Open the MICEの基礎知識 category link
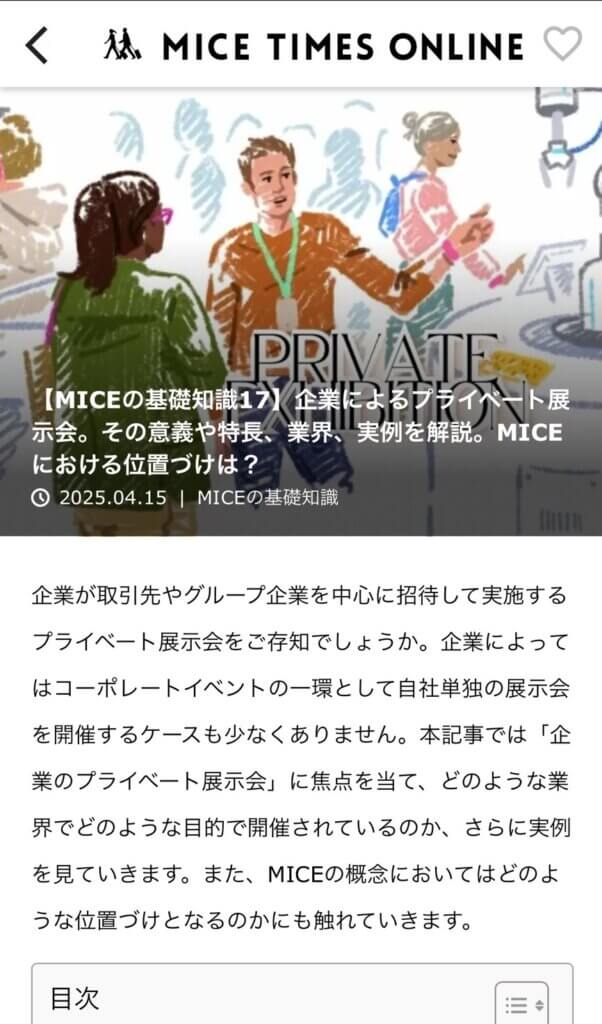 (x=267, y=497)
